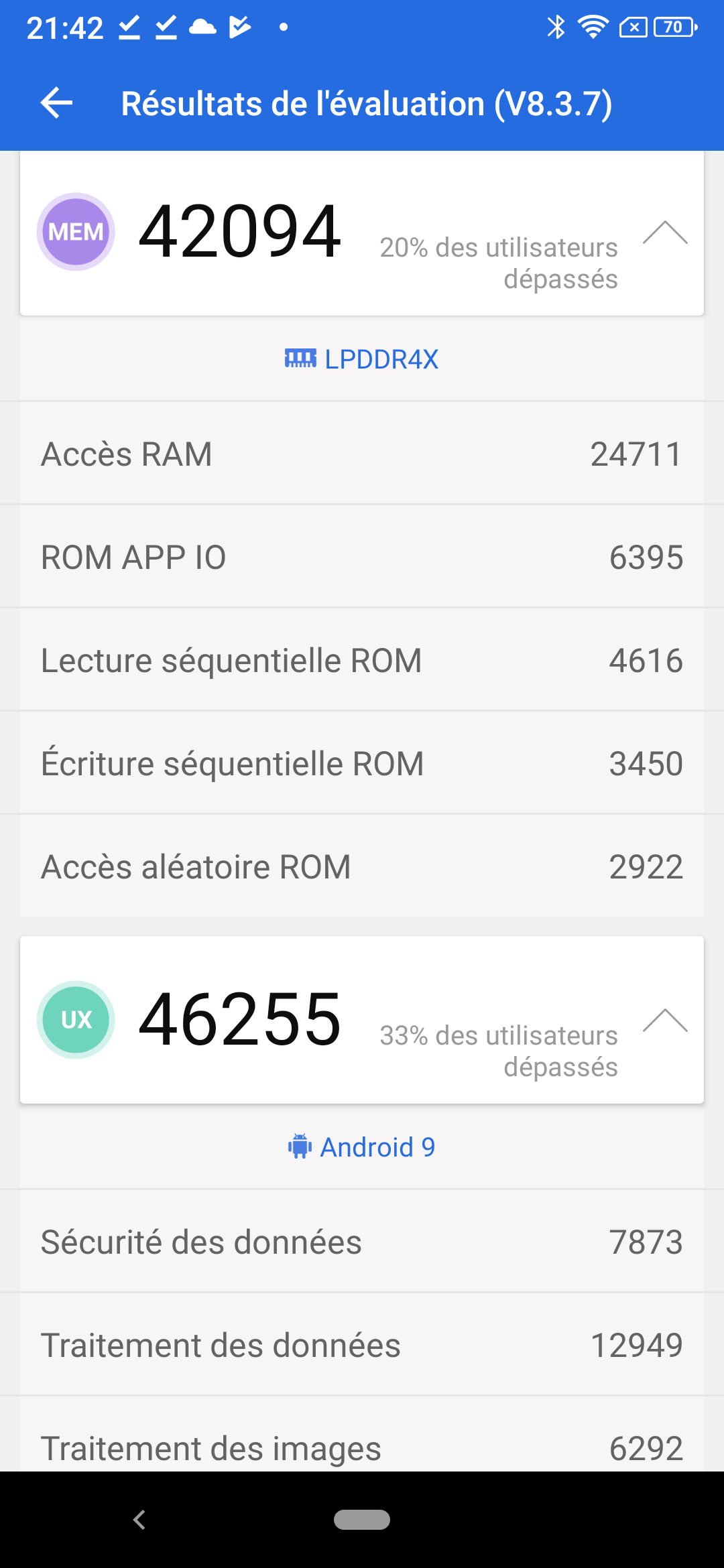Tap the system back button
The image size is (724, 1568).
139,1520
